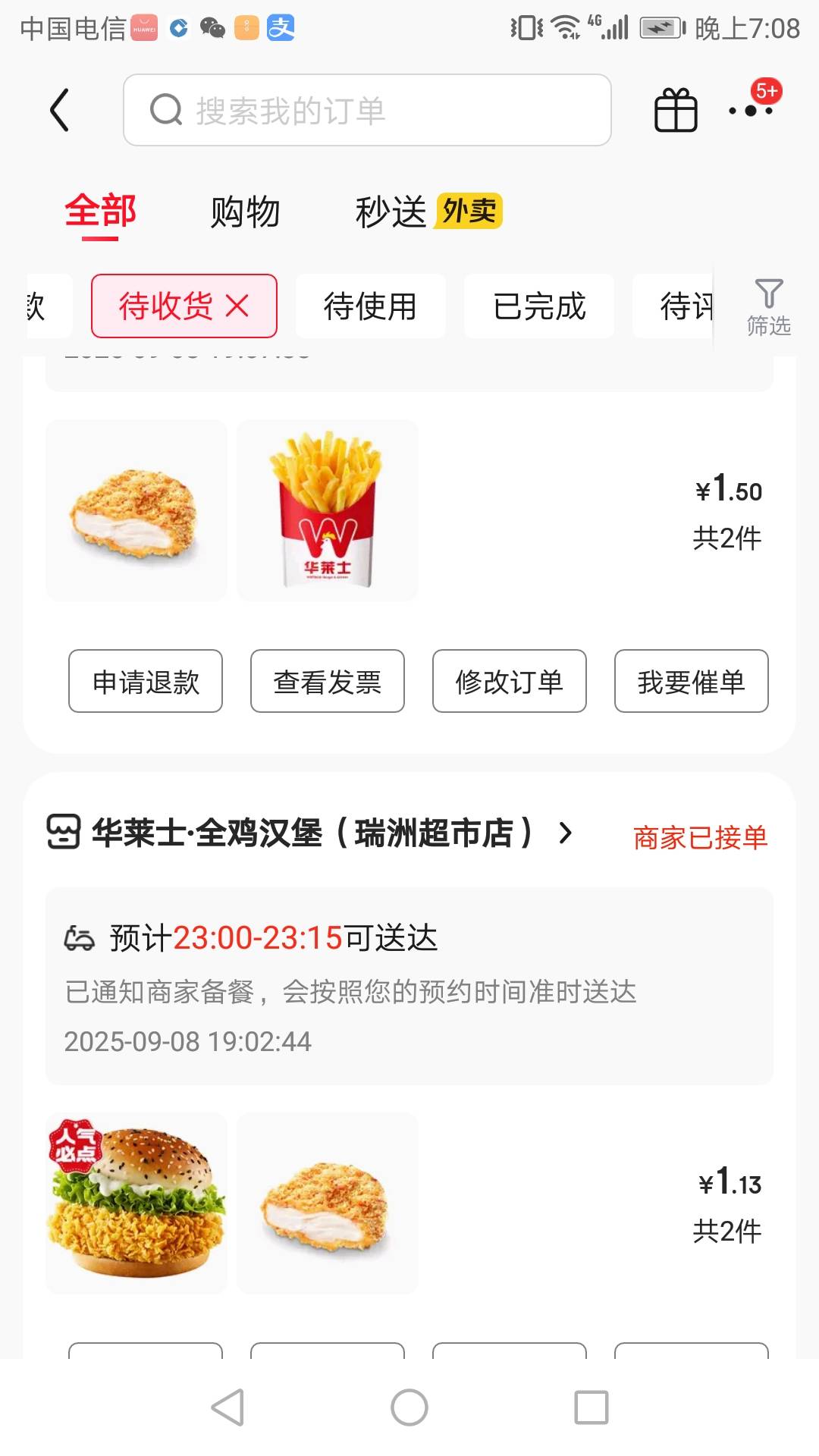Tap 我要催单 for the ¥1.50 order
The height and width of the screenshot is (1456, 819).
pyautogui.click(x=692, y=681)
